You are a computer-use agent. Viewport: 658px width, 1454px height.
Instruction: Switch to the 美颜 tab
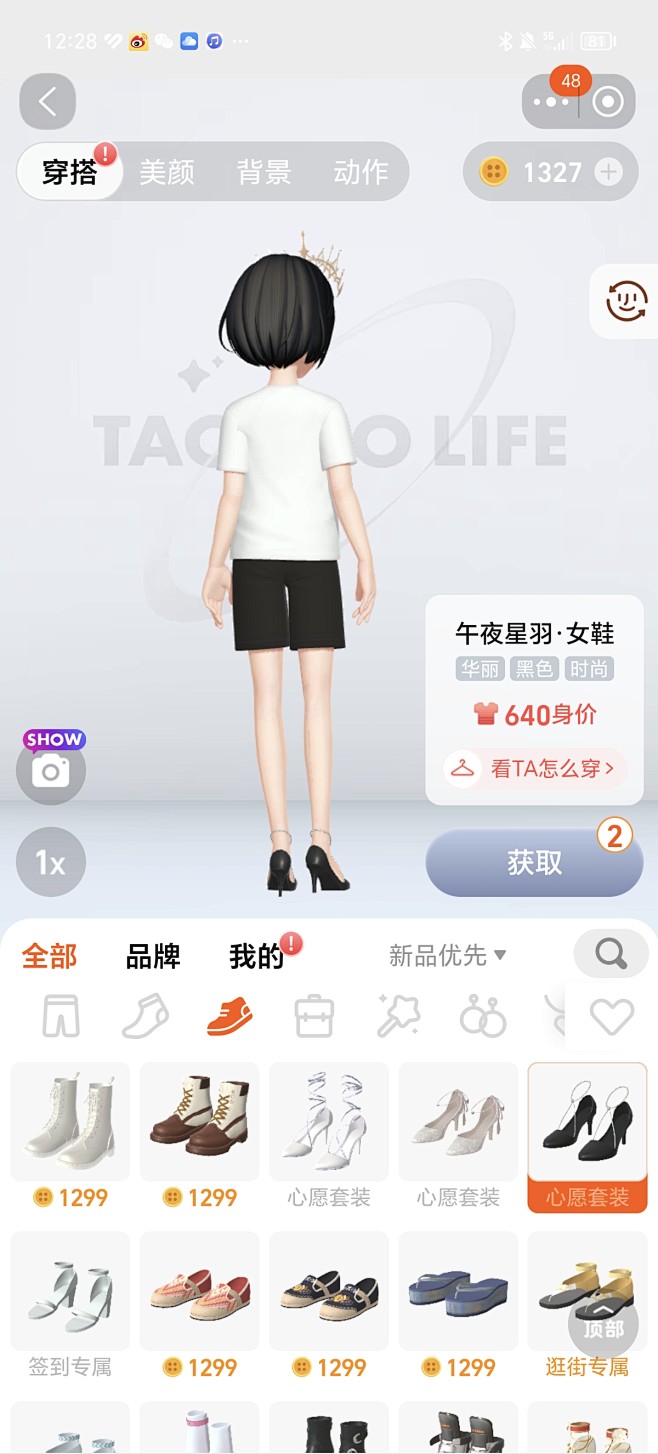167,172
